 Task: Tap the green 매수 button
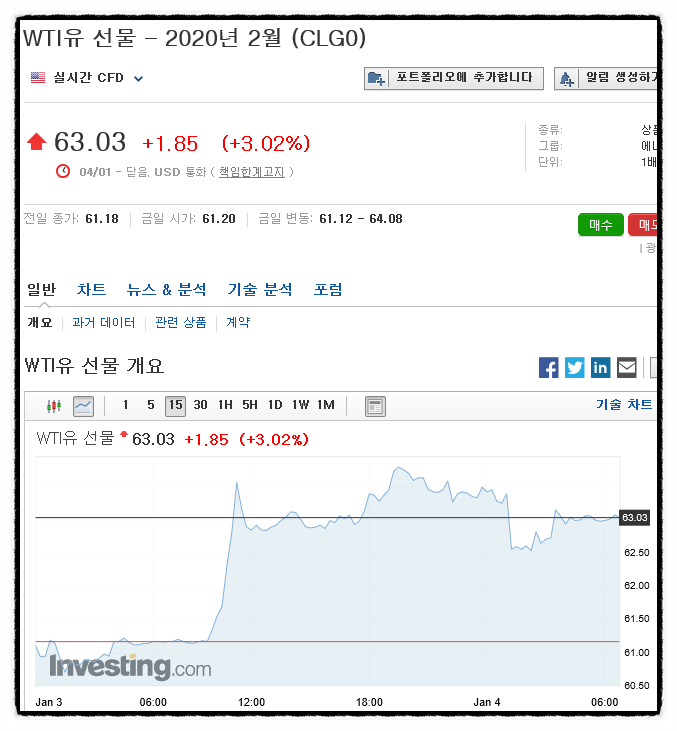coord(600,225)
